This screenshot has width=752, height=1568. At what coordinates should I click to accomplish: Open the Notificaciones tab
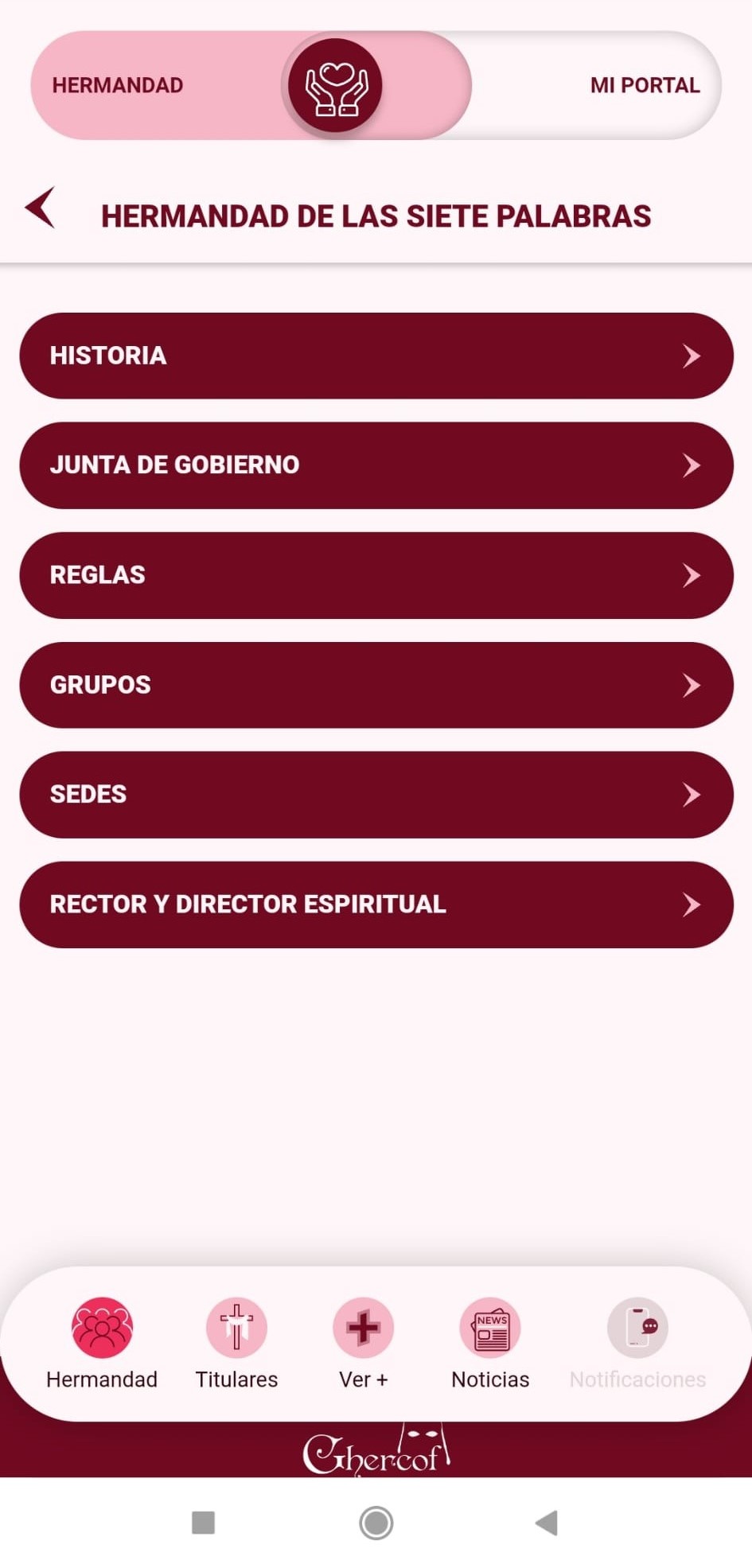point(637,1343)
